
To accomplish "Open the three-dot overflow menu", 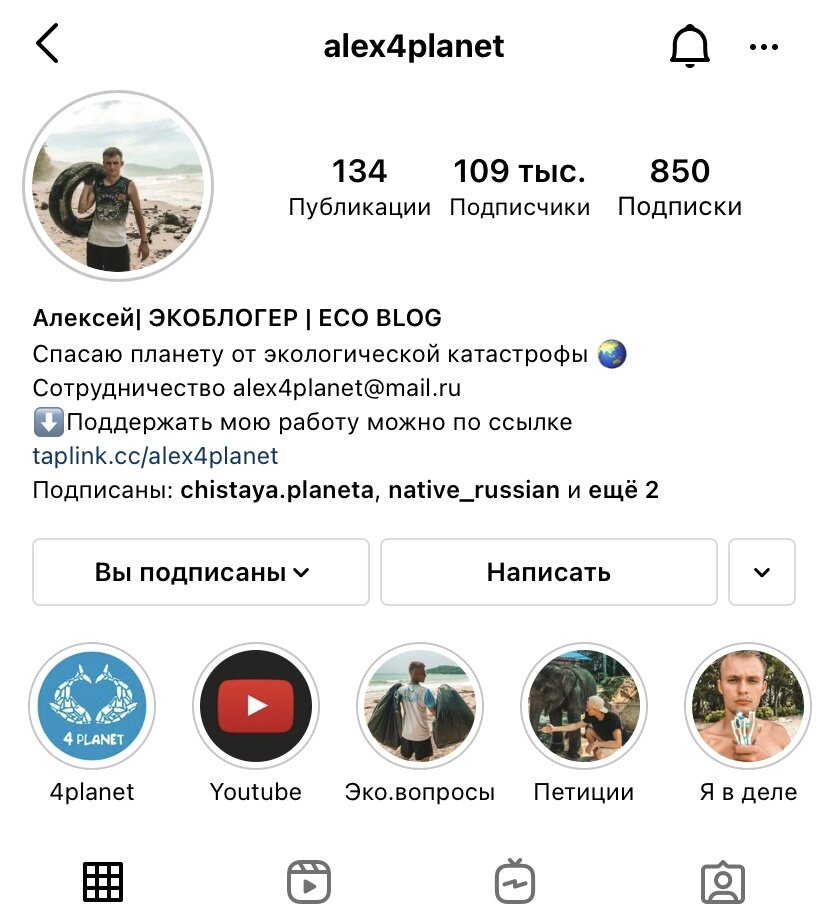I will click(764, 46).
